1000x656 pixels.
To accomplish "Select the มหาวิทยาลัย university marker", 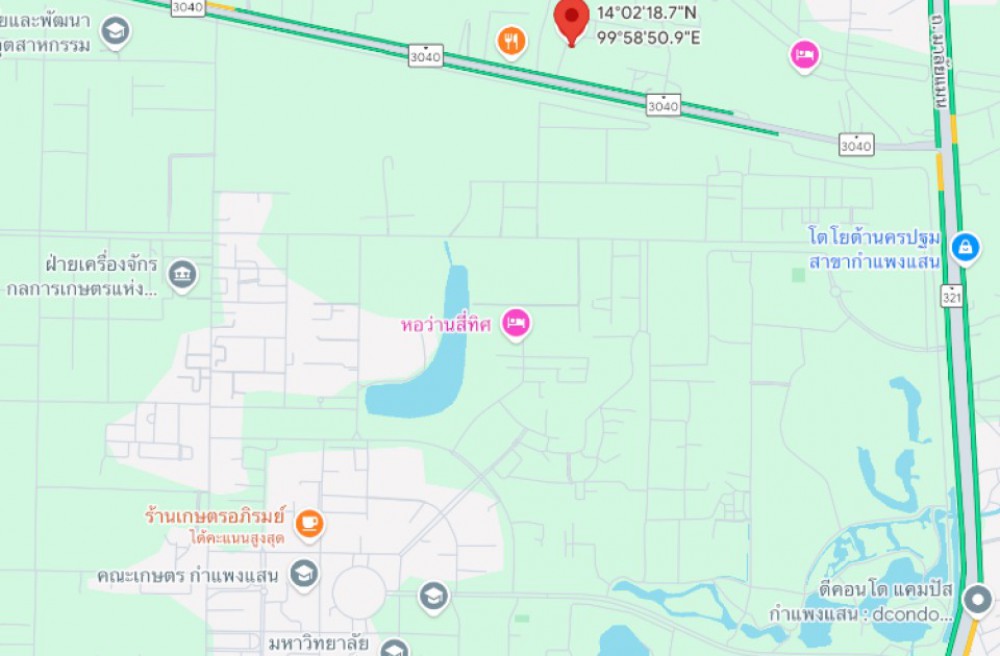I will pos(394,647).
